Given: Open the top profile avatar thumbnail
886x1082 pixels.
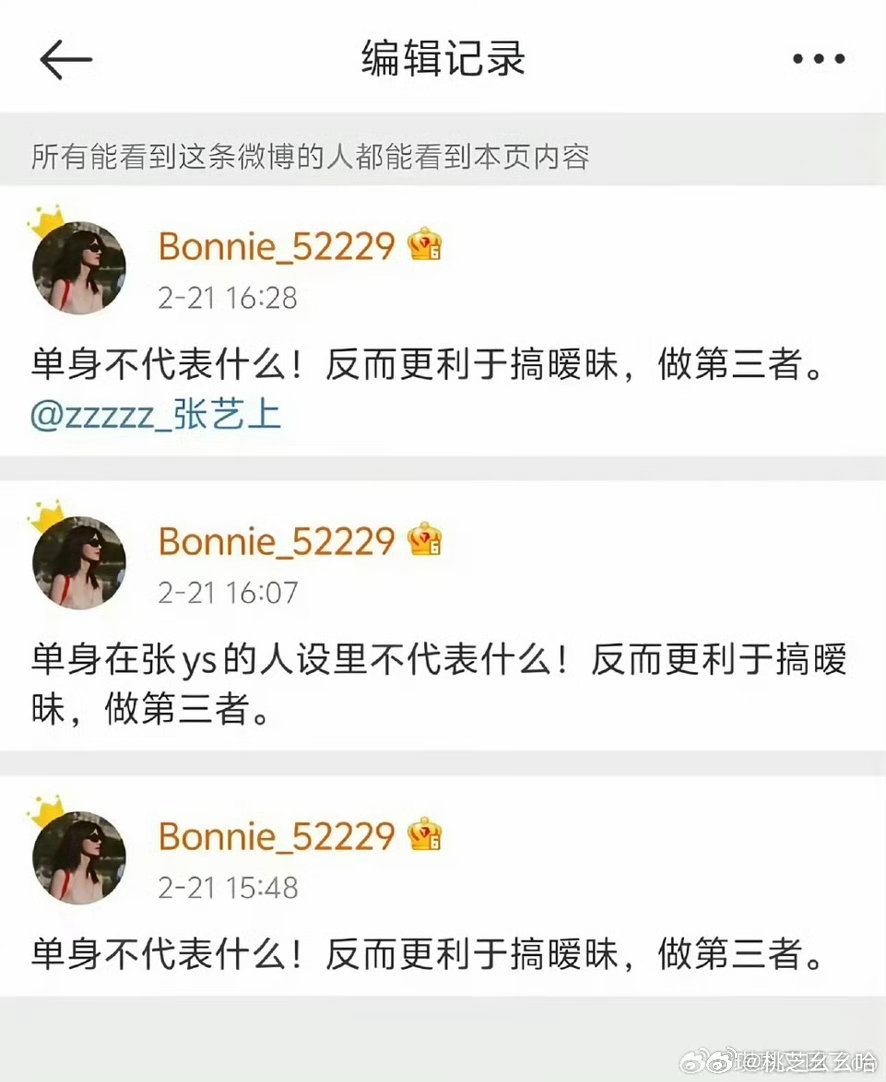Looking at the screenshot, I should click(x=78, y=265).
